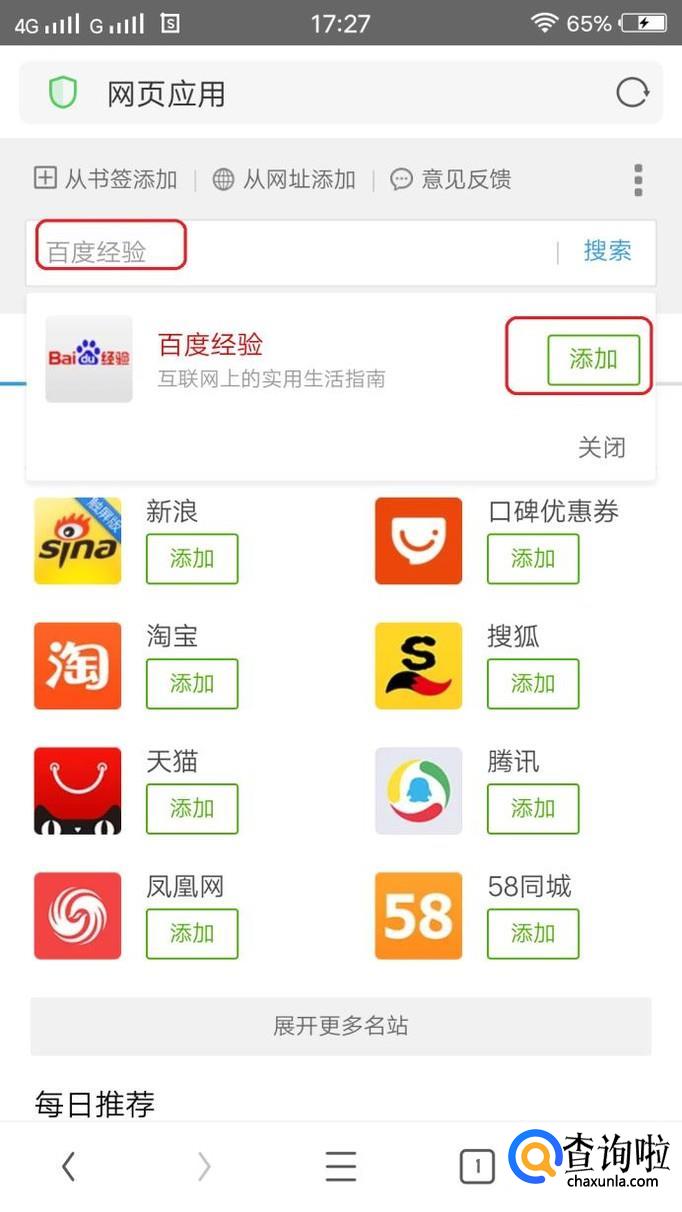This screenshot has width=682, height=1212.
Task: Add 搜狐 to web apps
Action: tap(533, 684)
